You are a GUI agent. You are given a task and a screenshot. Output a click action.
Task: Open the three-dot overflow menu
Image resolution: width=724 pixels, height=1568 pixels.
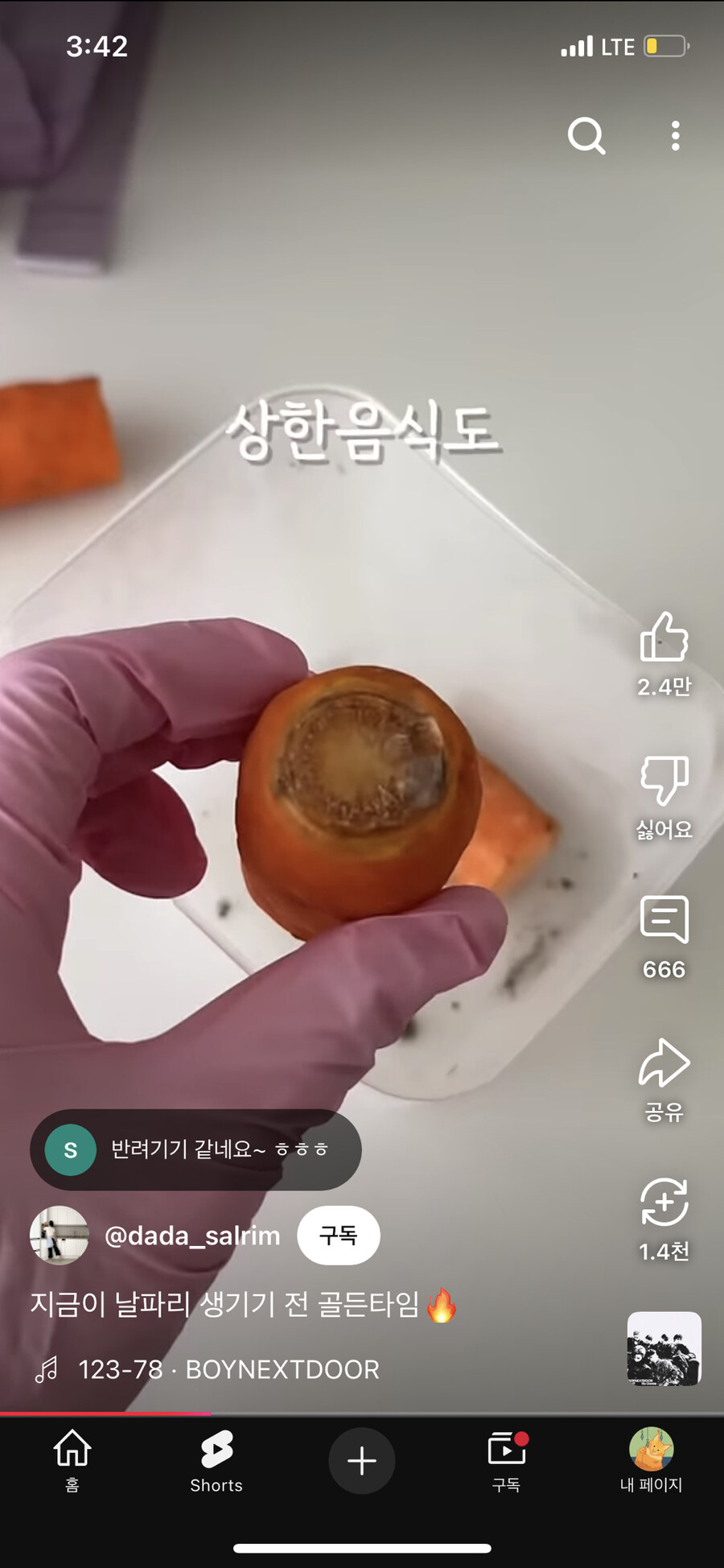(x=675, y=136)
